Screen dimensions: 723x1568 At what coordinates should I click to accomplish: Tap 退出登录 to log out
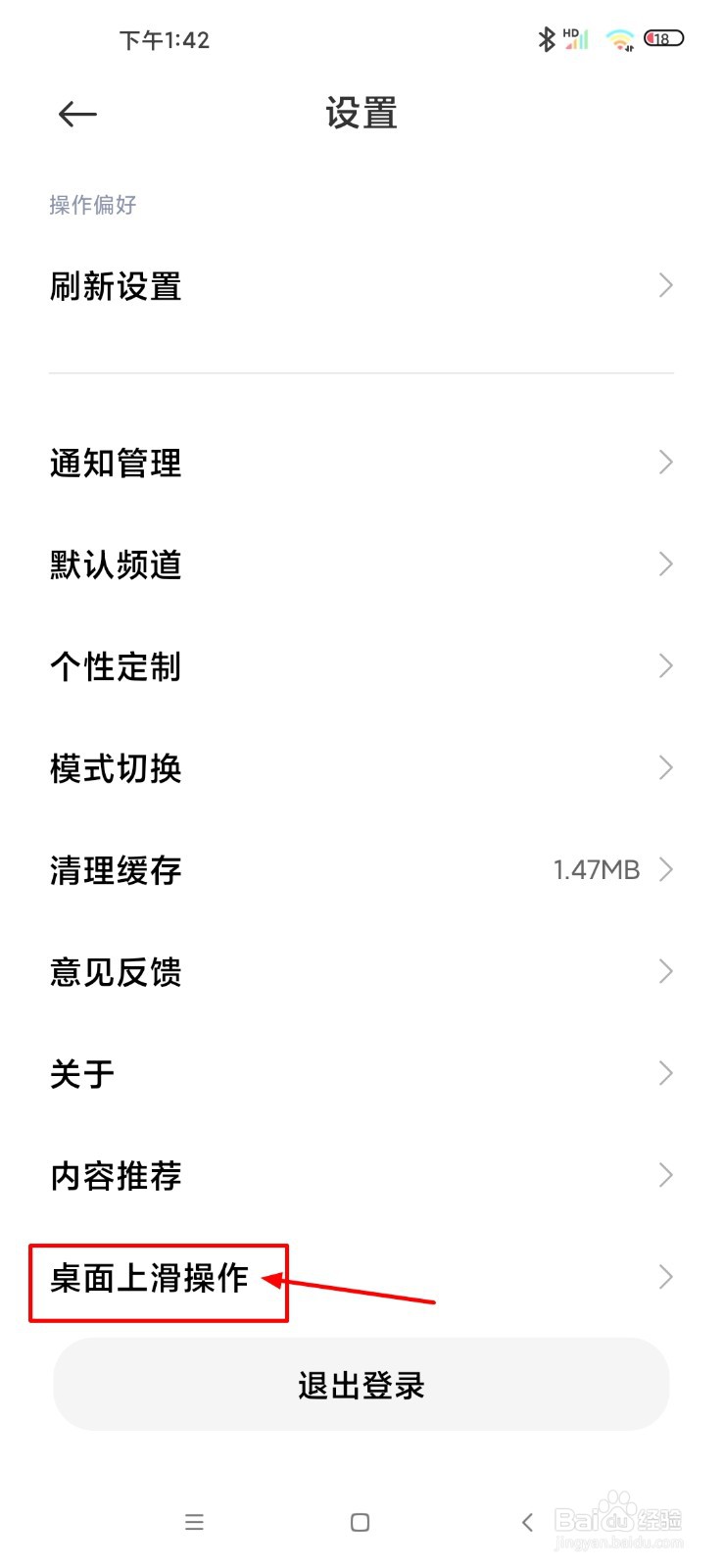(361, 1384)
